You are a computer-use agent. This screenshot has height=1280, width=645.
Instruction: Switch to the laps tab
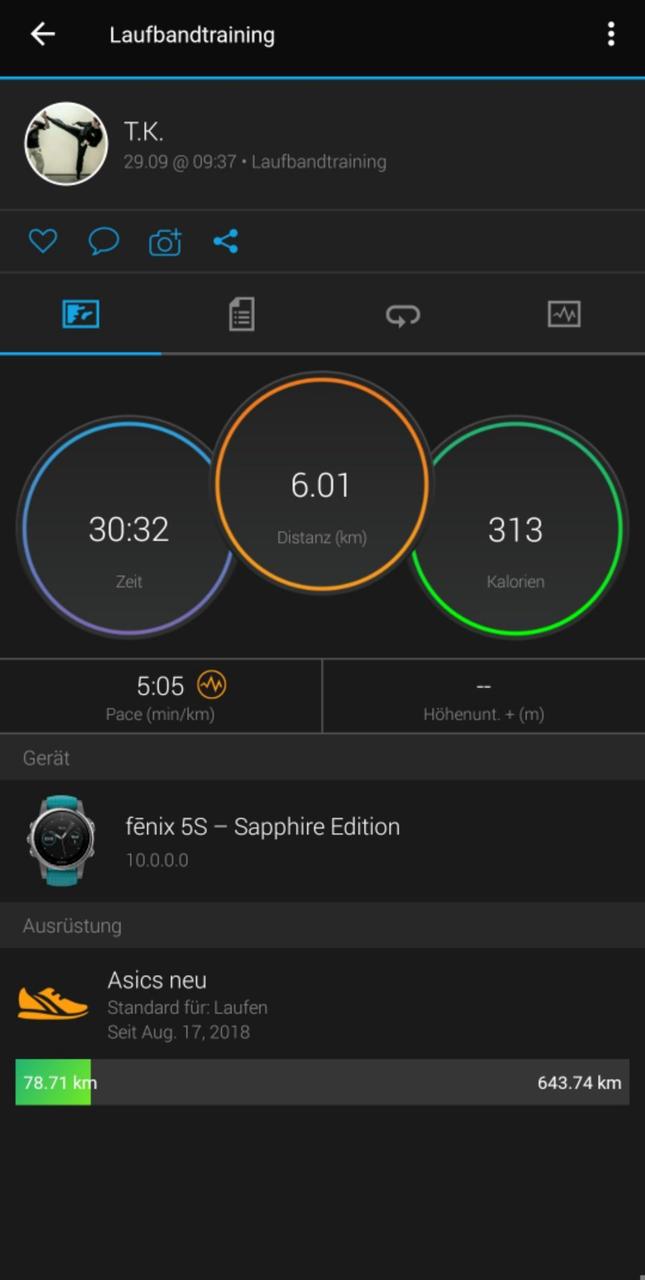click(x=403, y=315)
